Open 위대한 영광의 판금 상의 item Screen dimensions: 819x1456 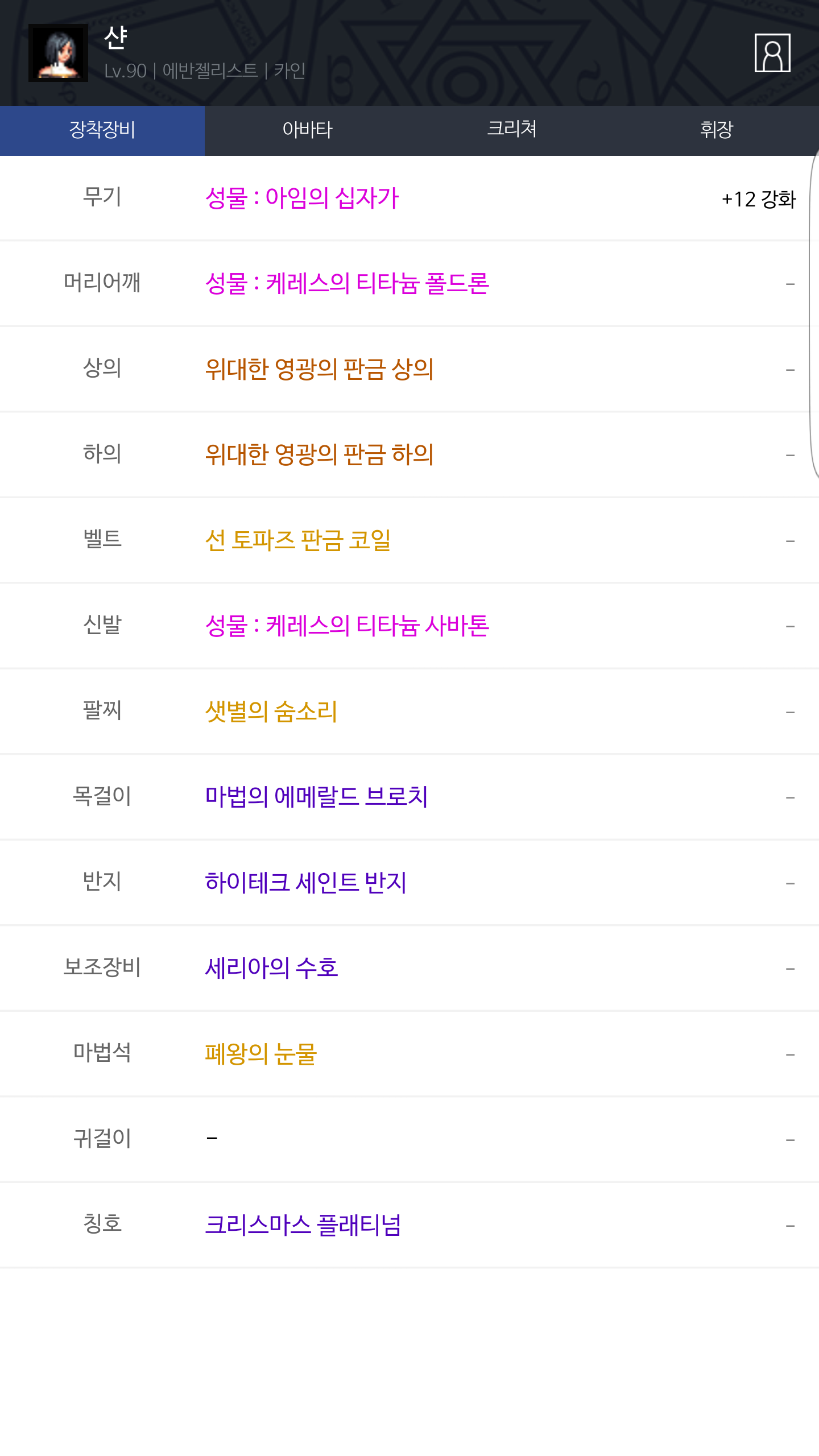[319, 369]
